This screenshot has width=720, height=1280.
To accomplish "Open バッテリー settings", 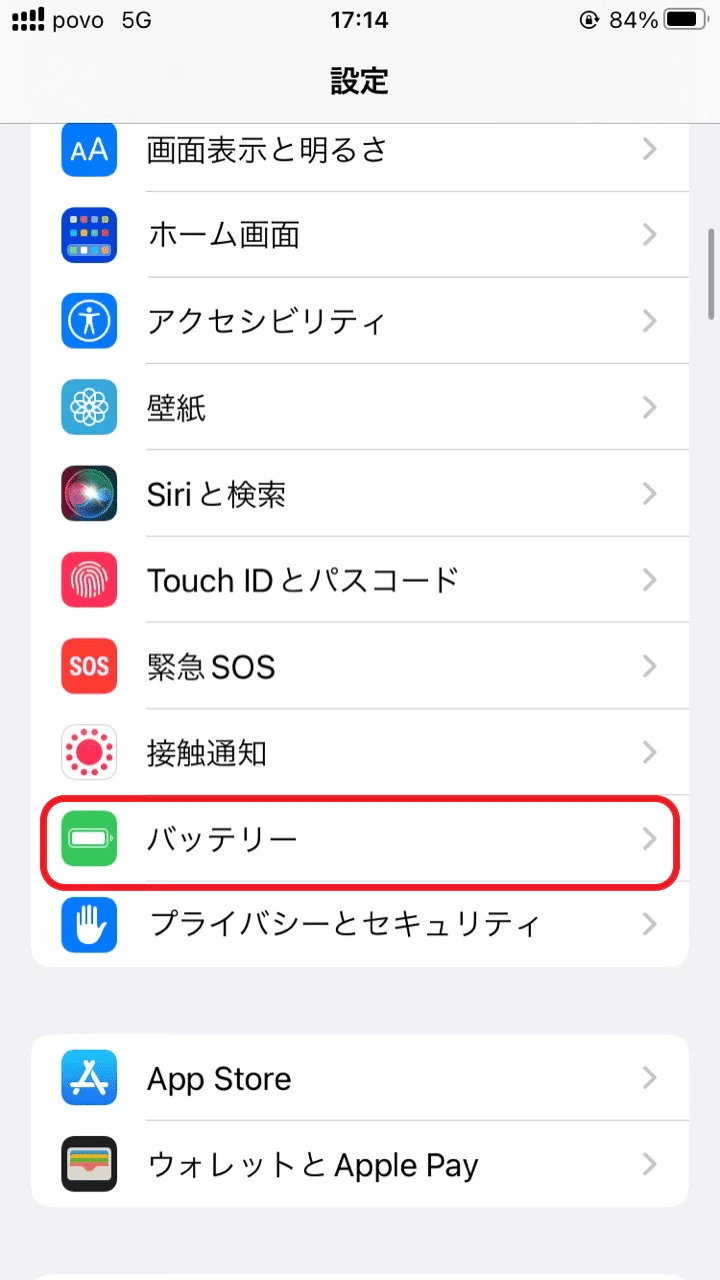I will pyautogui.click(x=360, y=838).
